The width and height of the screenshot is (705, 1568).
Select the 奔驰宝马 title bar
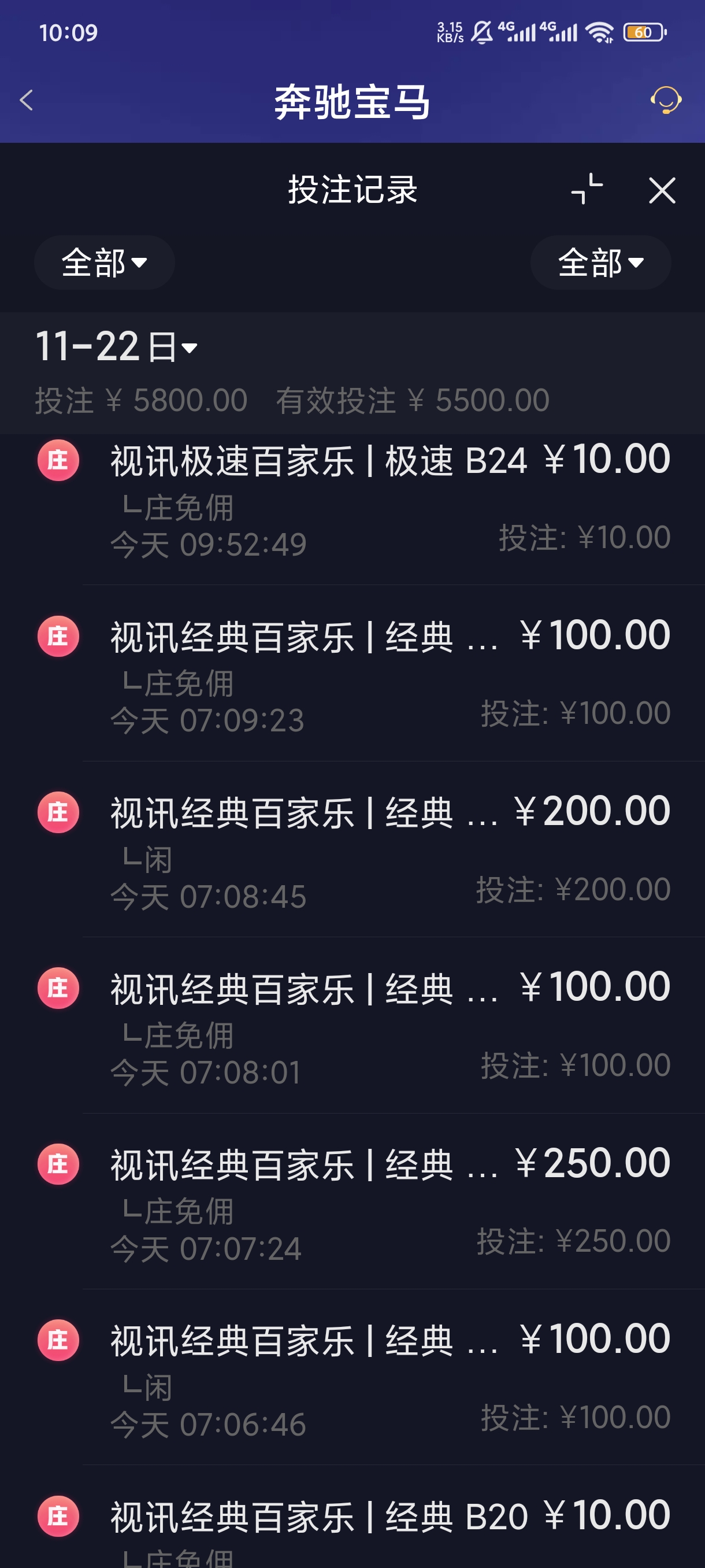(x=351, y=102)
